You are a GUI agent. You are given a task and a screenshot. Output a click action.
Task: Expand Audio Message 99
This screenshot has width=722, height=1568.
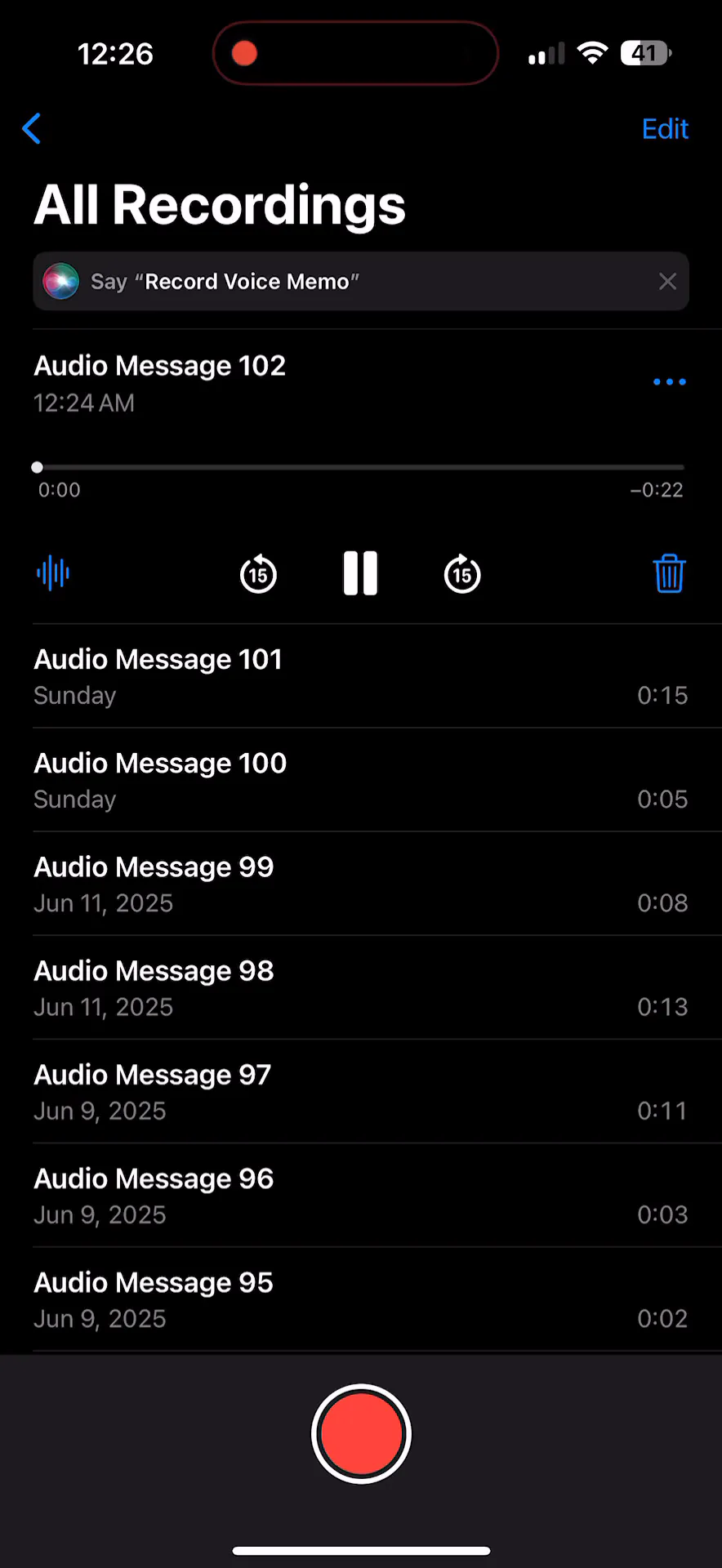pyautogui.click(x=361, y=884)
